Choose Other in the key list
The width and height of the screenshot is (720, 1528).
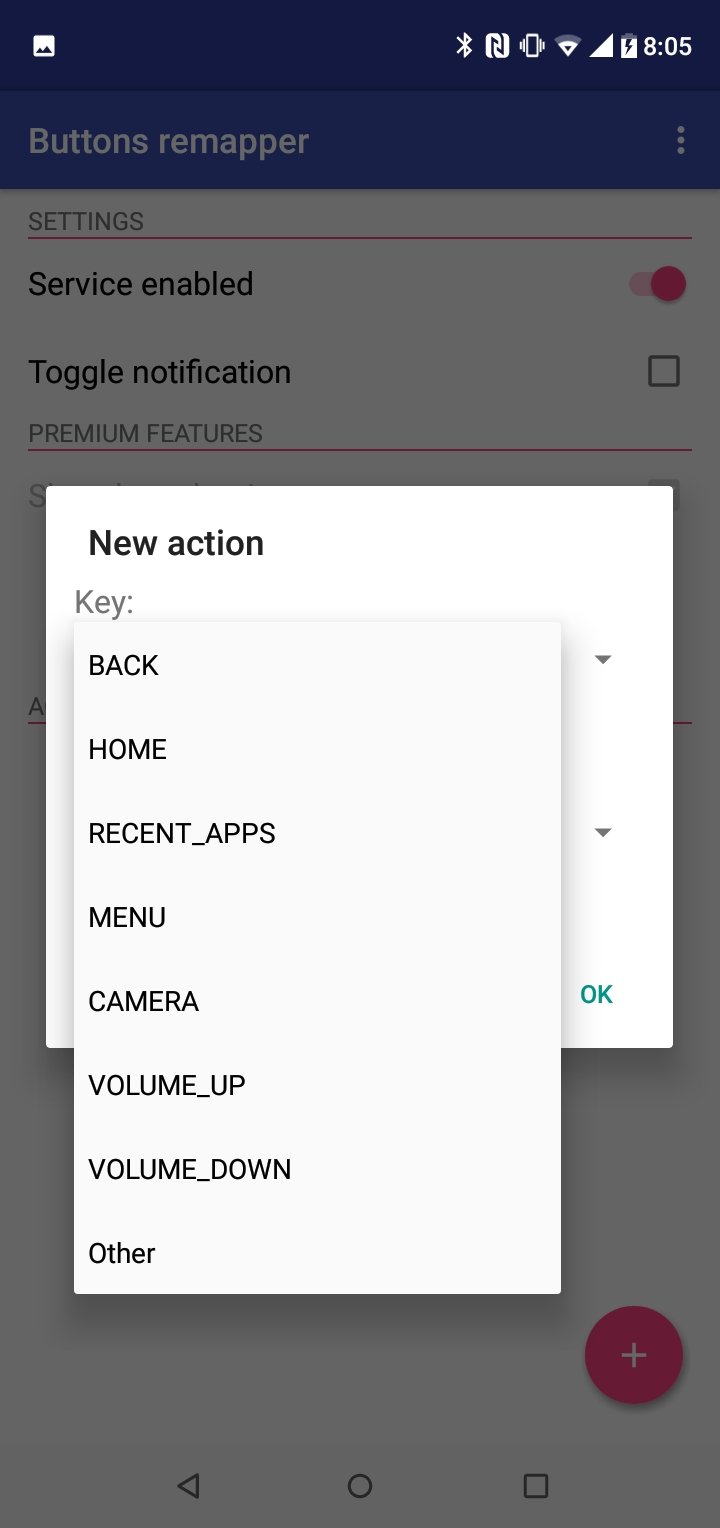click(317, 1253)
